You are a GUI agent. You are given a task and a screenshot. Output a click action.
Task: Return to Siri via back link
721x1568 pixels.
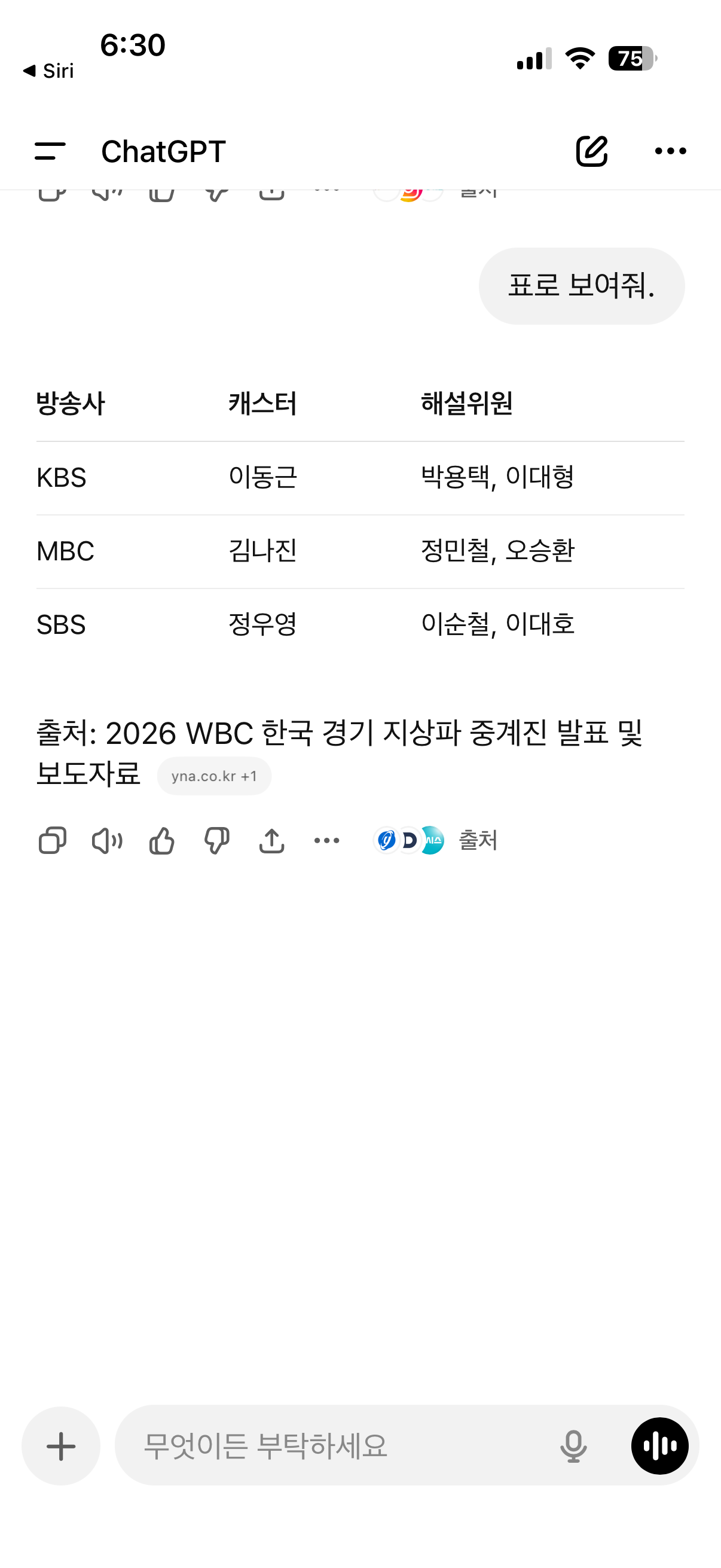pyautogui.click(x=48, y=71)
